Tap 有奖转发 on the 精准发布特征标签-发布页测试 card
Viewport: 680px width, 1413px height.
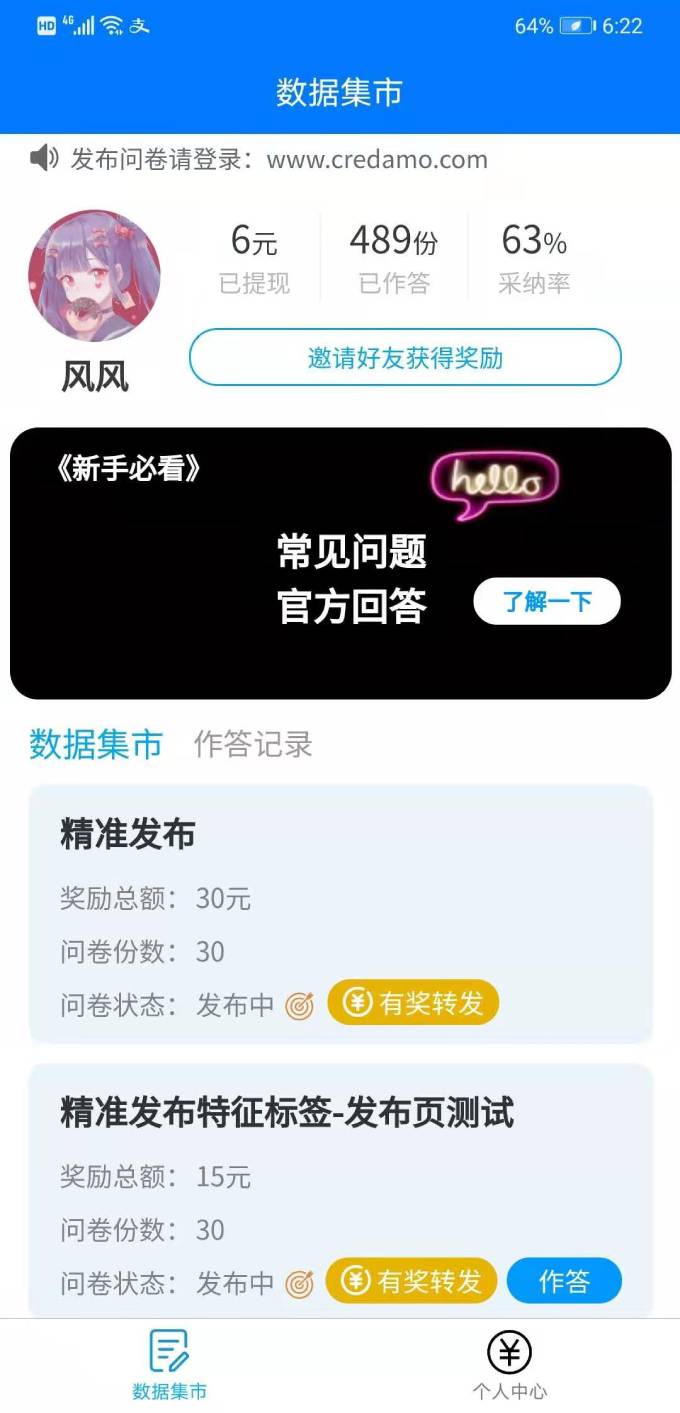coord(411,1281)
